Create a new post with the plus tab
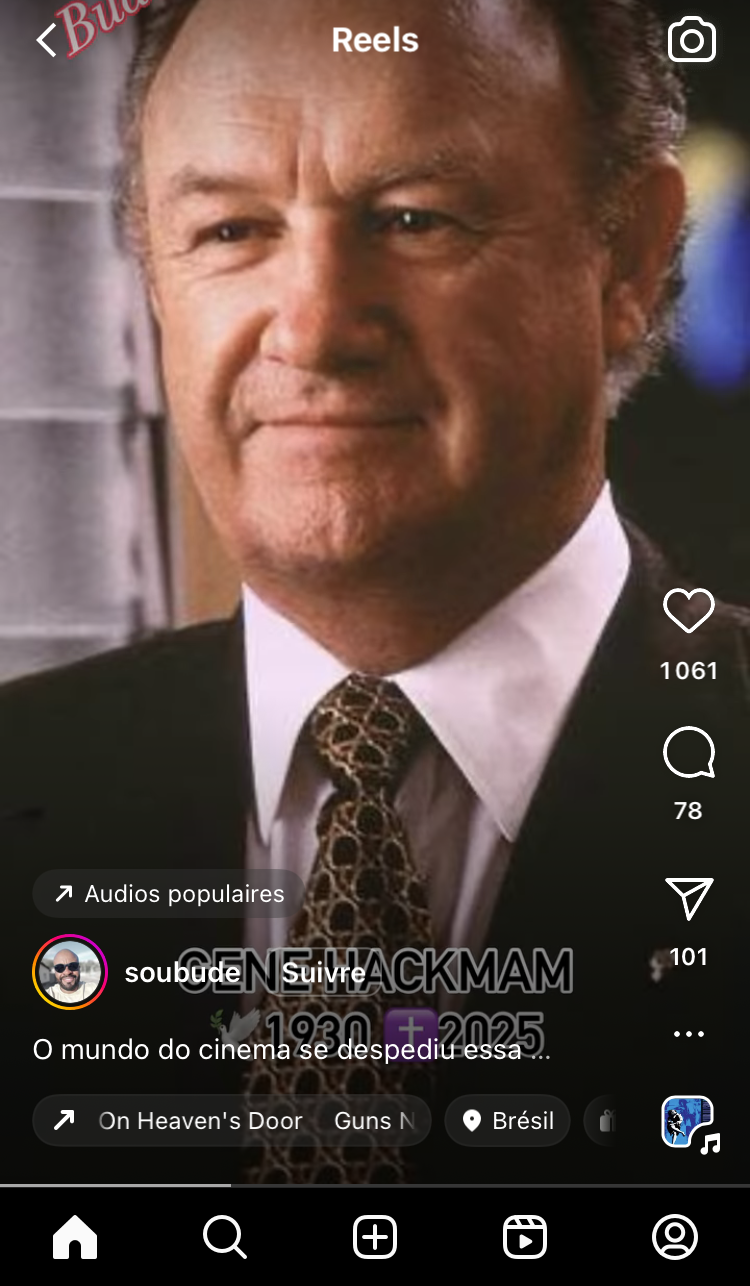The height and width of the screenshot is (1286, 750). tap(375, 1238)
